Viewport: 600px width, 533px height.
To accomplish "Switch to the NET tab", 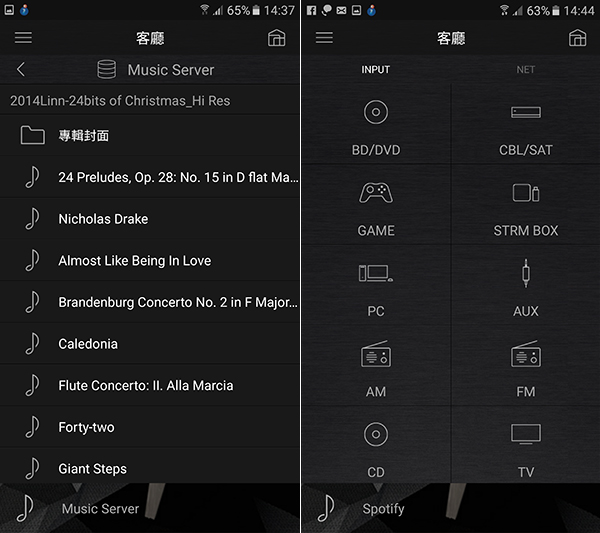I will pyautogui.click(x=525, y=70).
